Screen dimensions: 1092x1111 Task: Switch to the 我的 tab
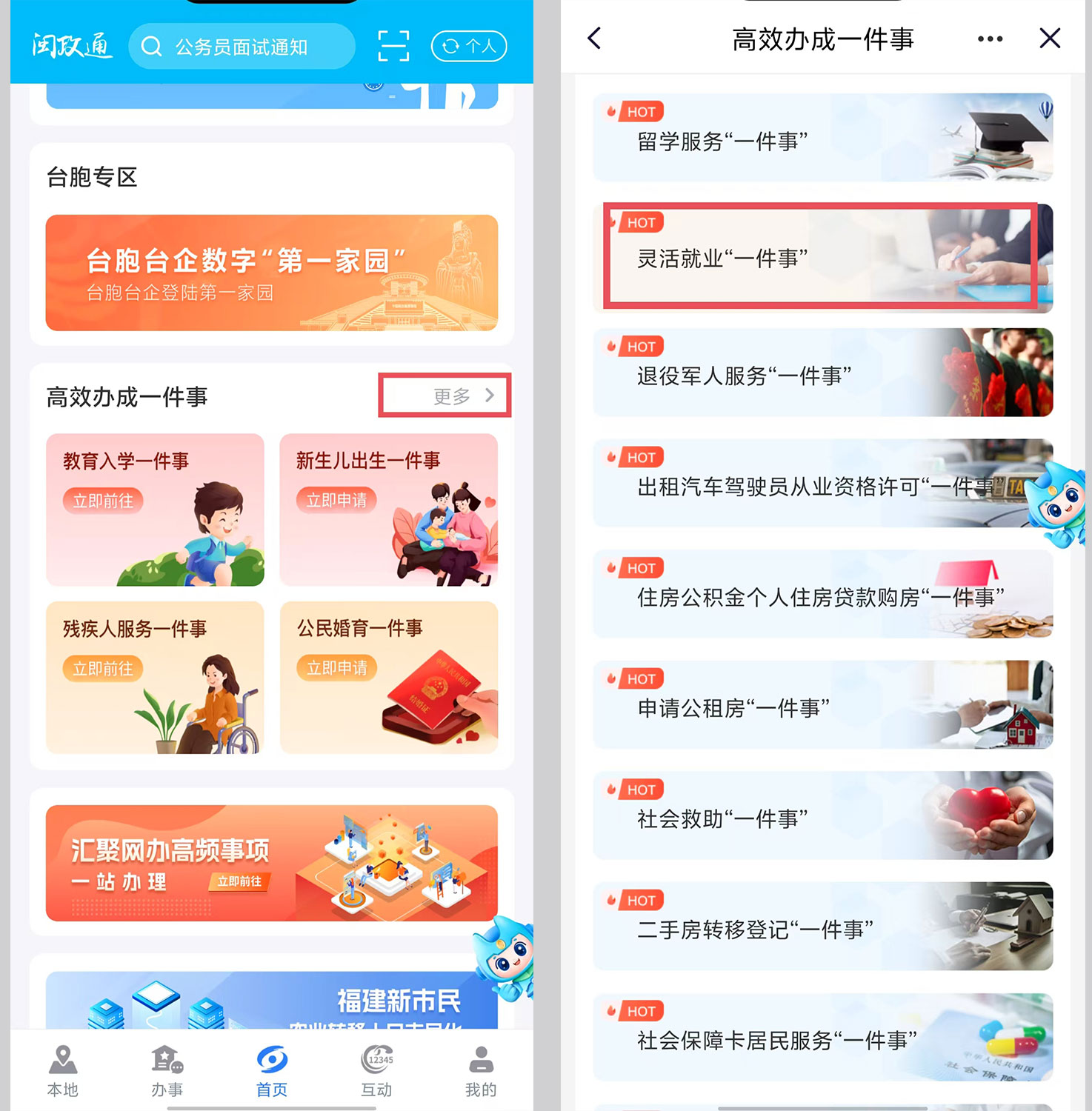coord(481,1070)
